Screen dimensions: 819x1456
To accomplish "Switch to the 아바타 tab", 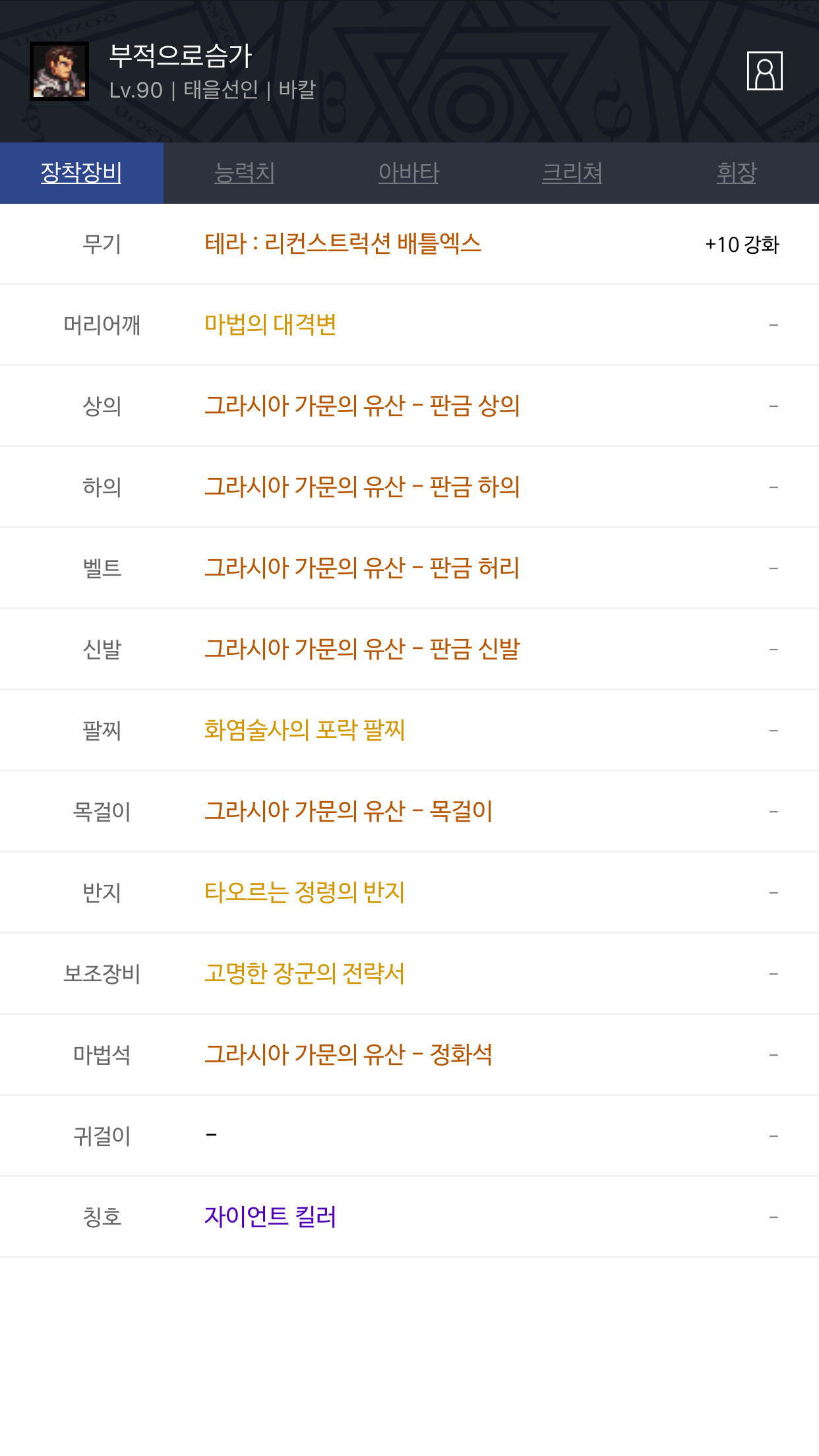I will click(409, 173).
